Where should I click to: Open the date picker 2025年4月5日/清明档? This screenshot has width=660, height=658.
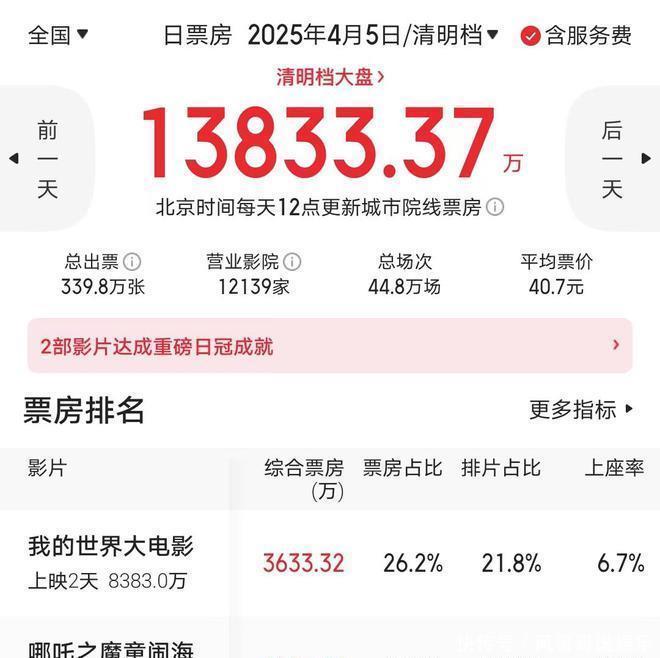[x=373, y=35]
